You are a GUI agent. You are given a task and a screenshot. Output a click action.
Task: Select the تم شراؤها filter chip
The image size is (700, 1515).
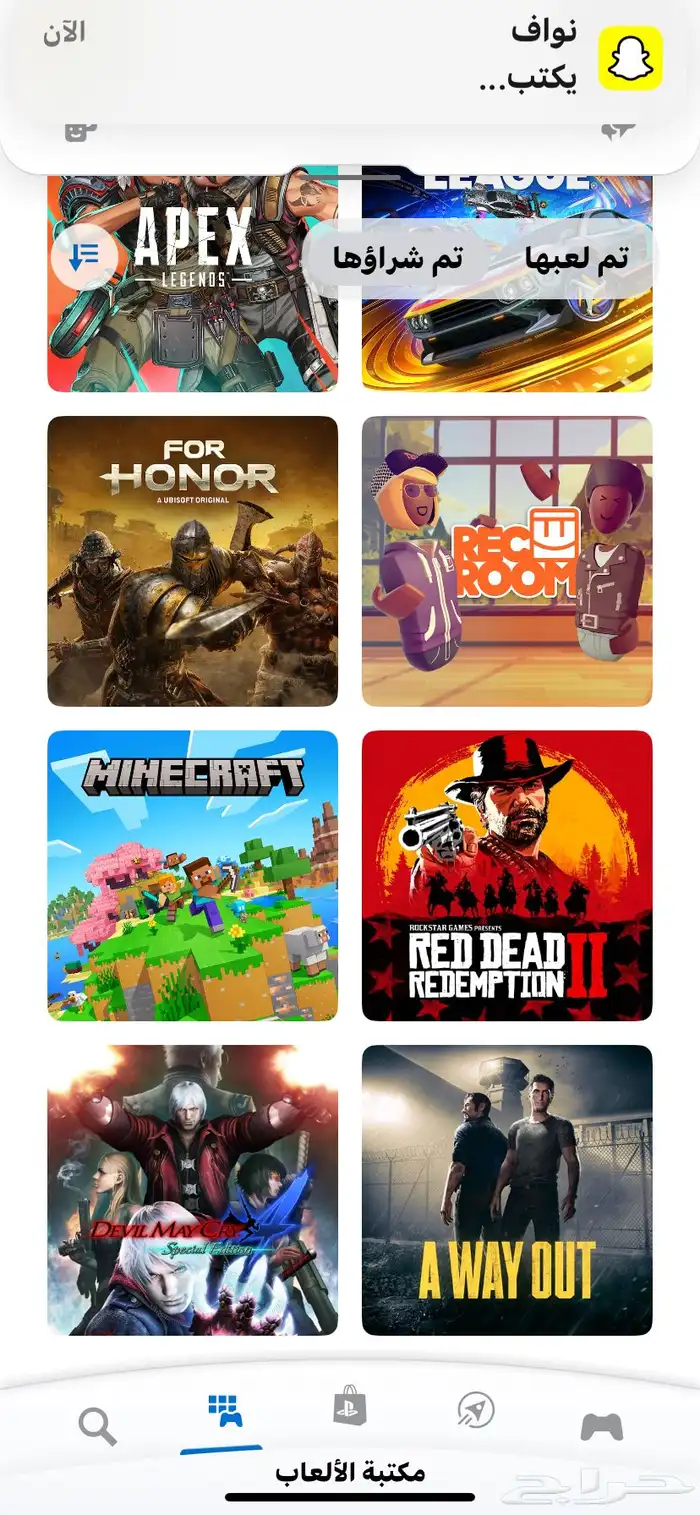coord(397,259)
